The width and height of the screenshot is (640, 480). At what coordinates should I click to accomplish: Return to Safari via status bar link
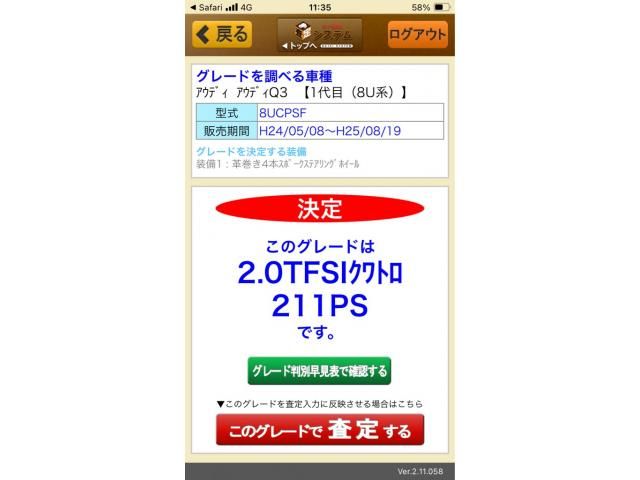(x=211, y=7)
